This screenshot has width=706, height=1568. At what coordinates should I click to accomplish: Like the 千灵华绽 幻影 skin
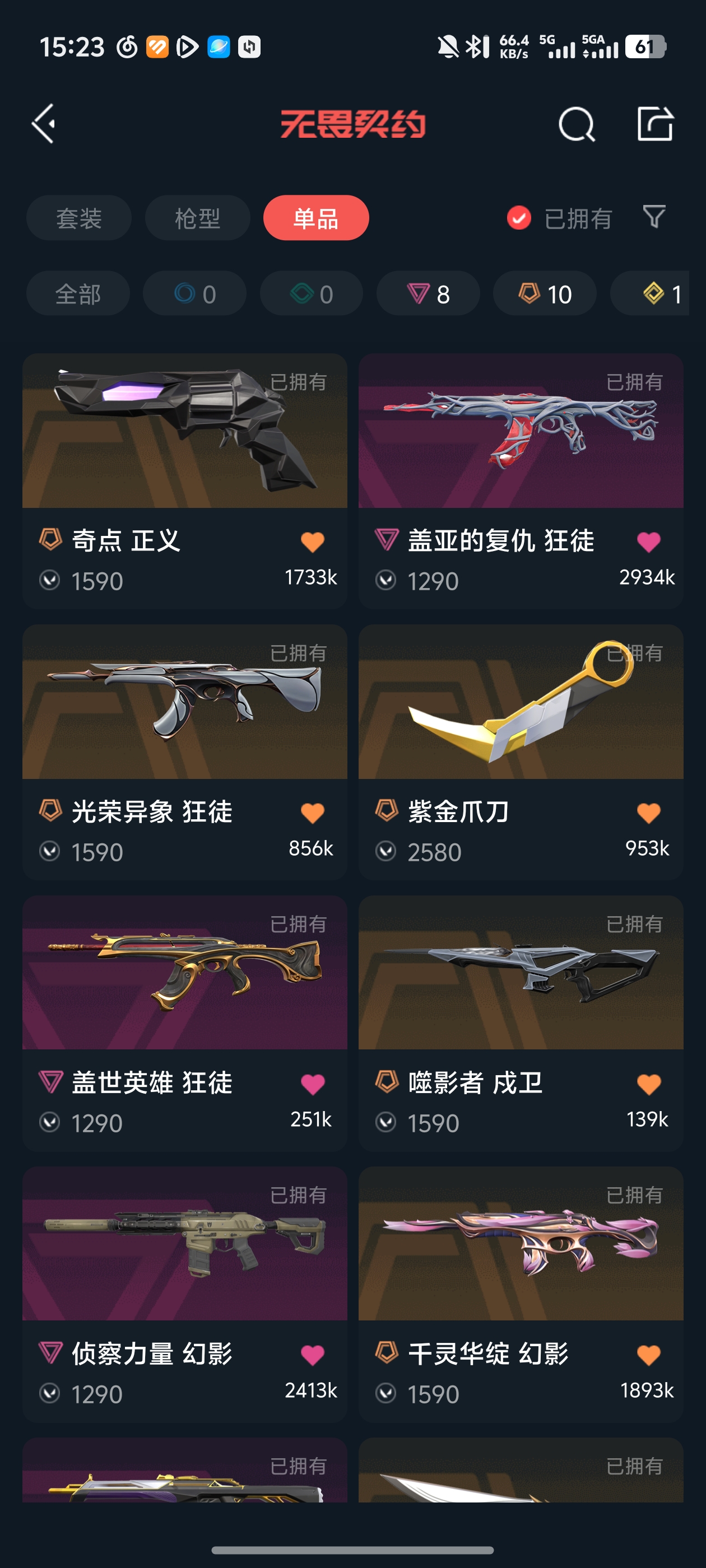[648, 1355]
